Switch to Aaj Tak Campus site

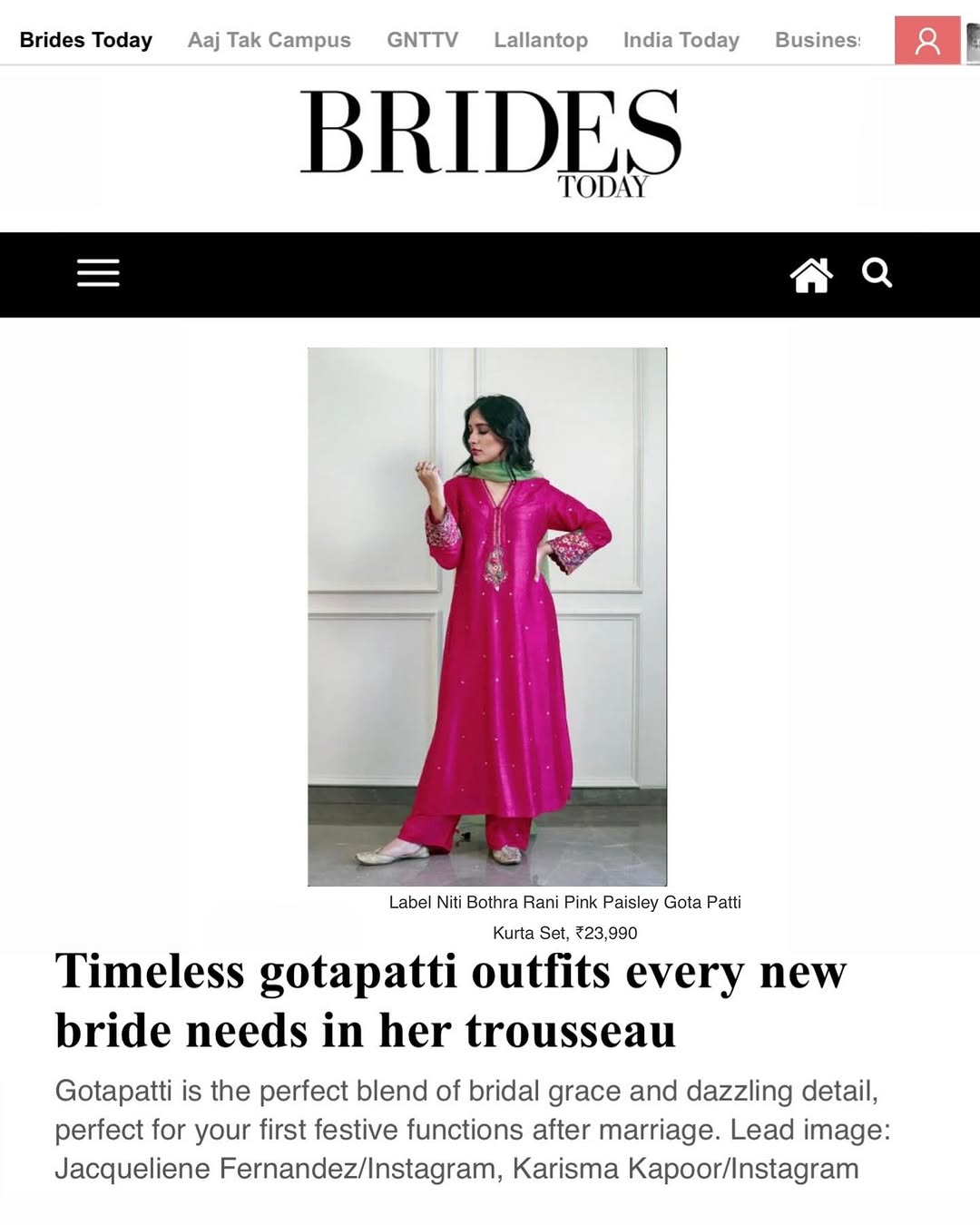pyautogui.click(x=269, y=40)
